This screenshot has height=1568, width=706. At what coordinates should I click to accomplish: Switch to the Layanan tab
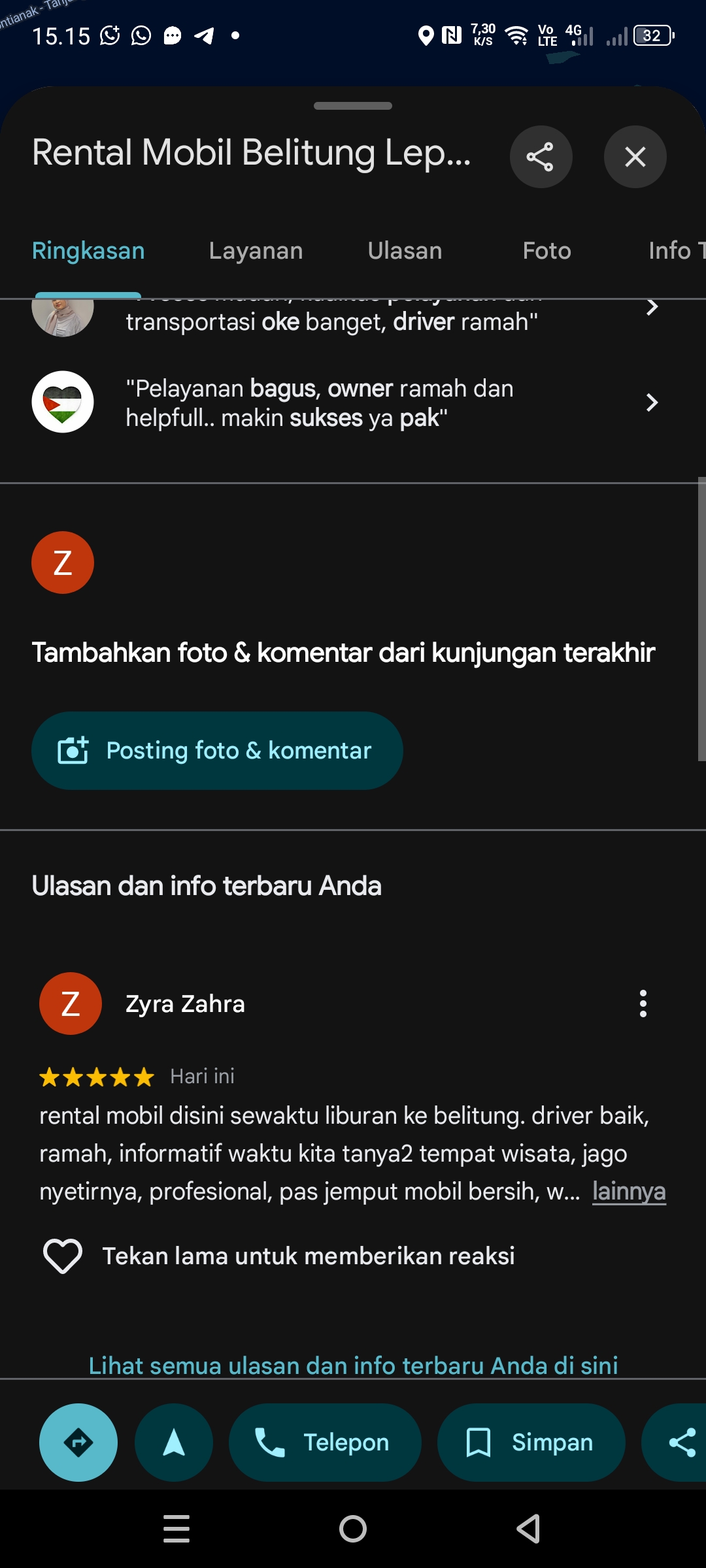click(x=256, y=251)
